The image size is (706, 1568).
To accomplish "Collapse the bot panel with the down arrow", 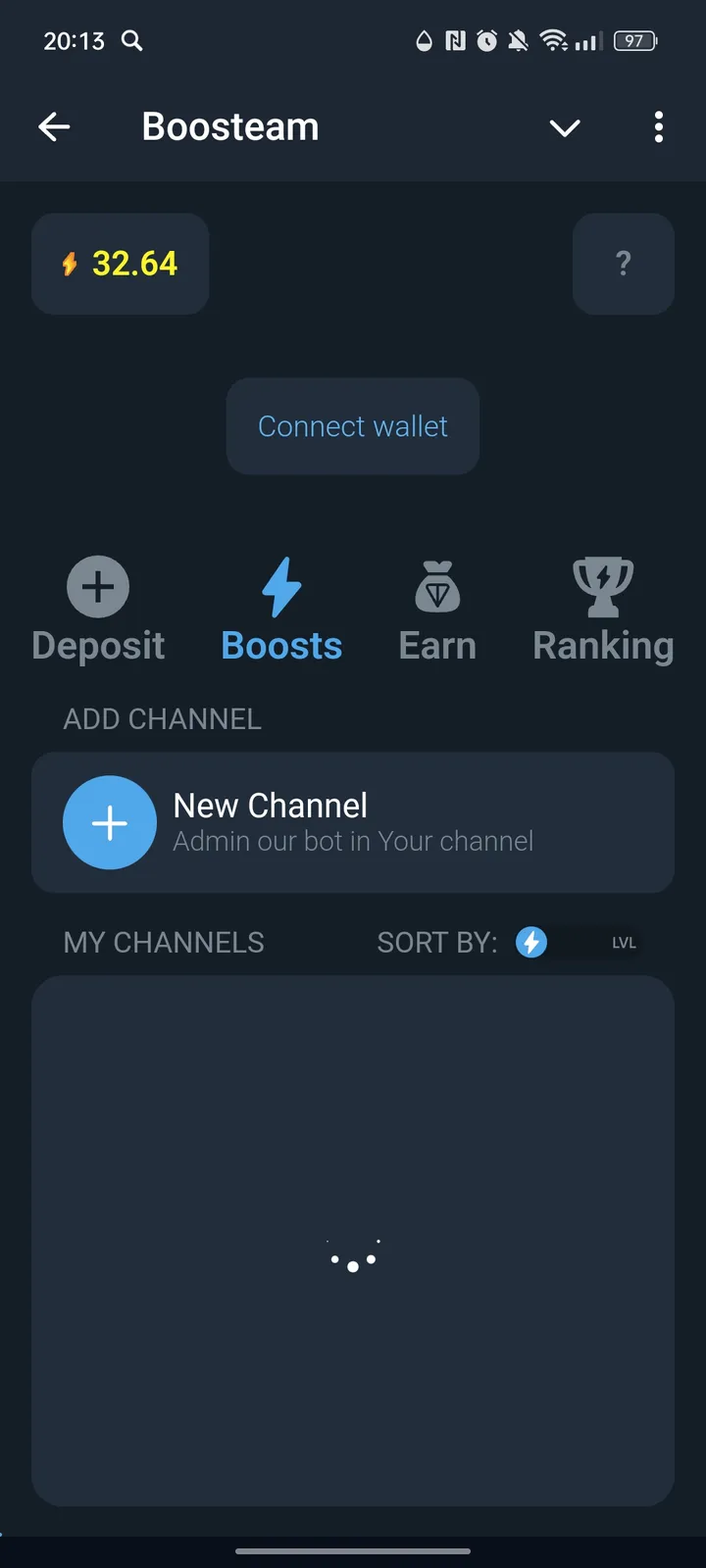I will (565, 127).
